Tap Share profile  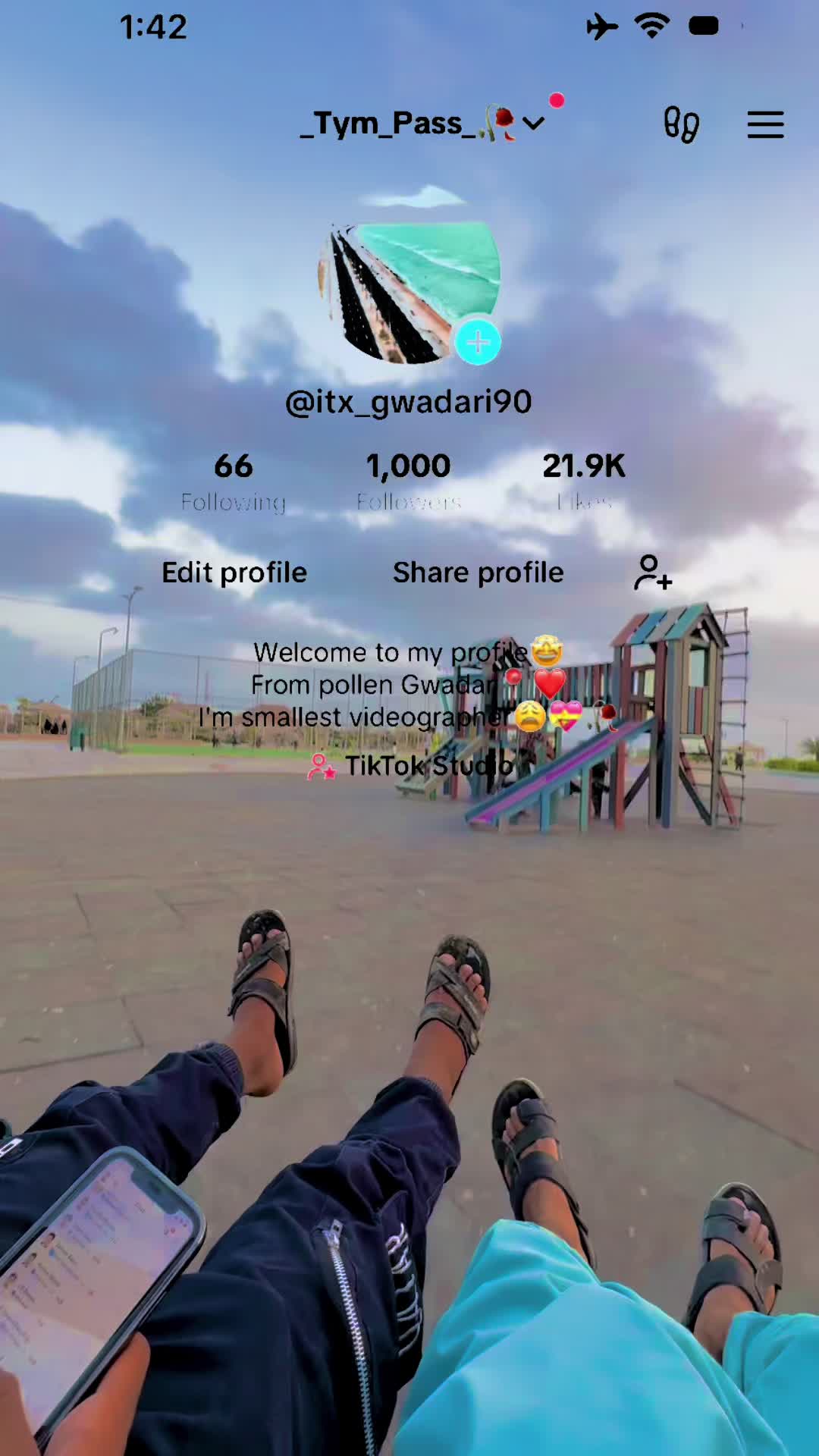478,573
